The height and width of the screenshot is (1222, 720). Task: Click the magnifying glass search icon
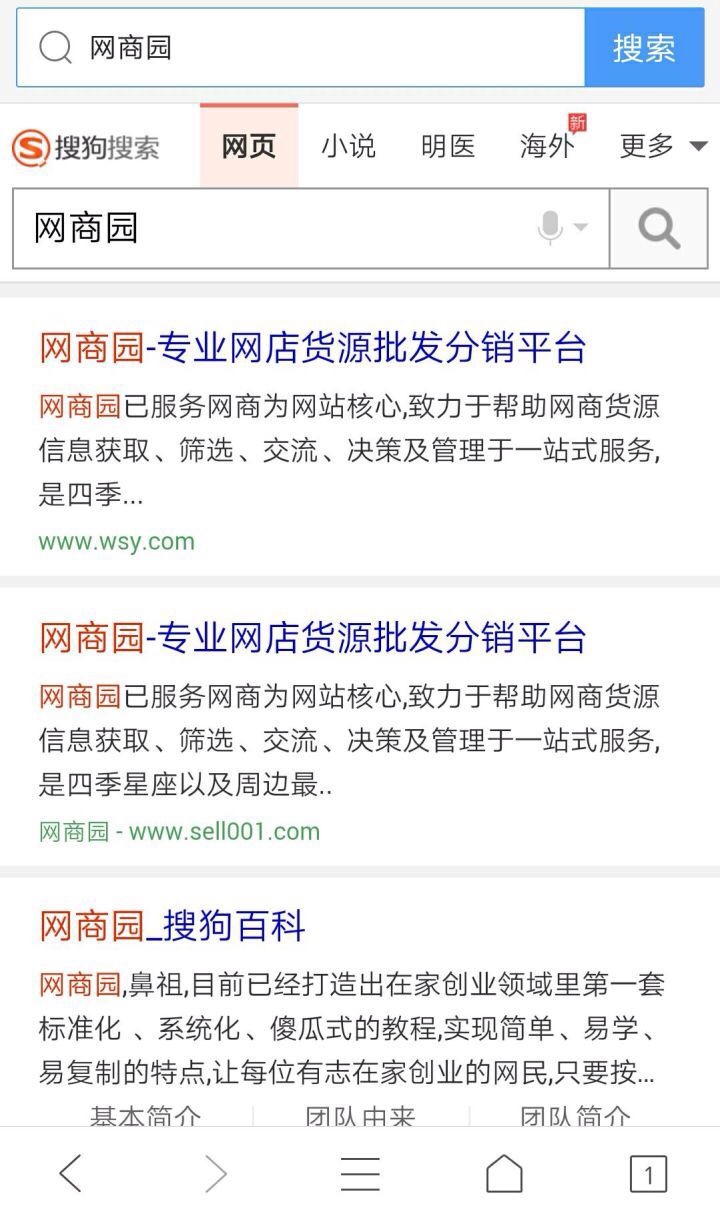pyautogui.click(x=658, y=229)
